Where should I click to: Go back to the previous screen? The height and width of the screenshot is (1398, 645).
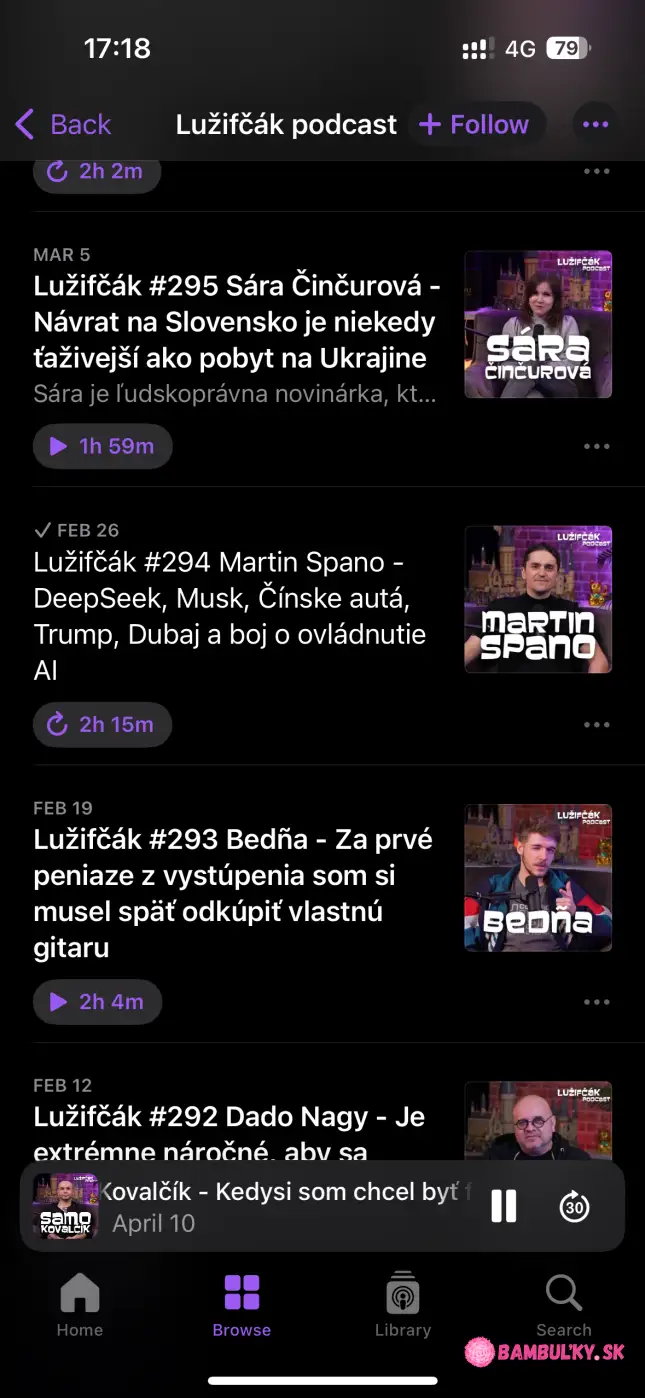(63, 125)
